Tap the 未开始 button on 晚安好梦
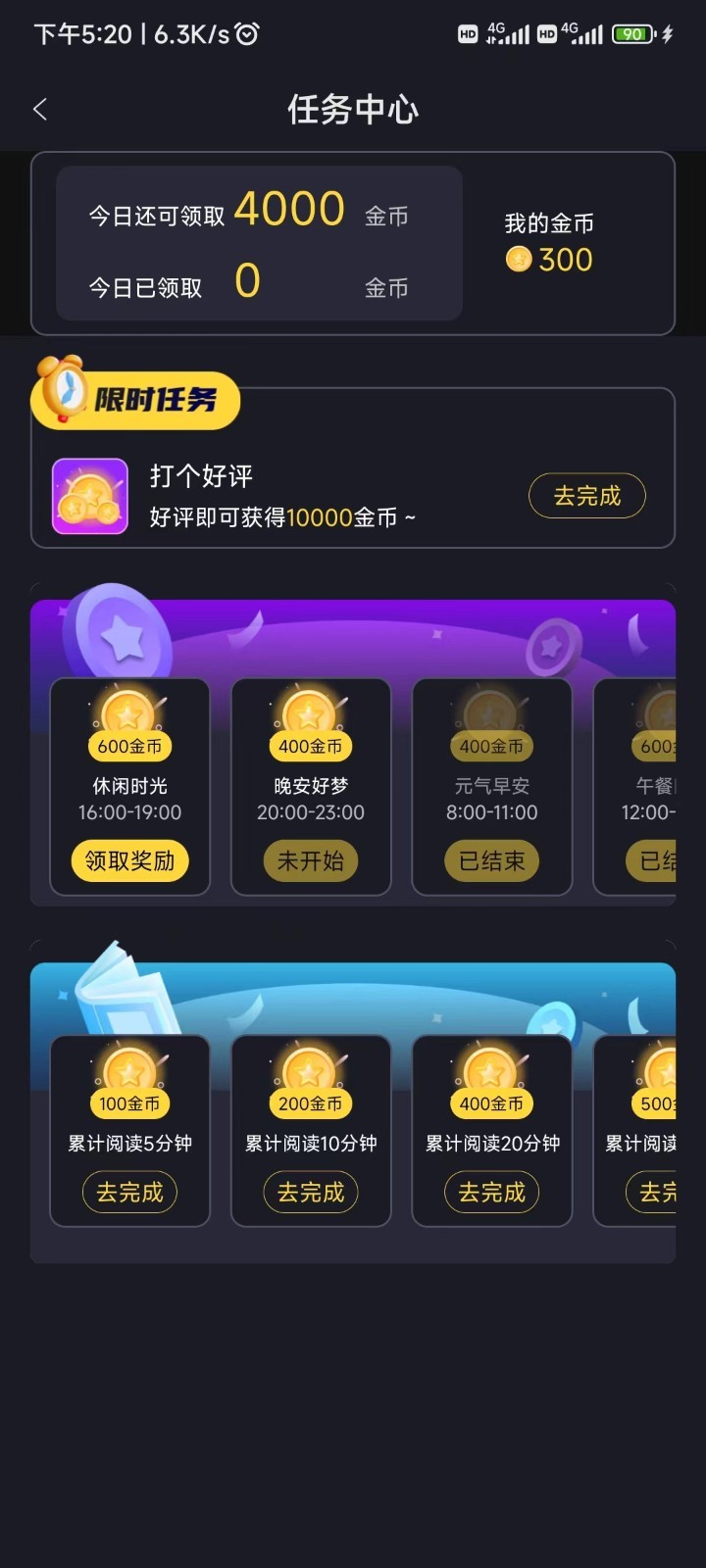706x1568 pixels. coord(310,861)
